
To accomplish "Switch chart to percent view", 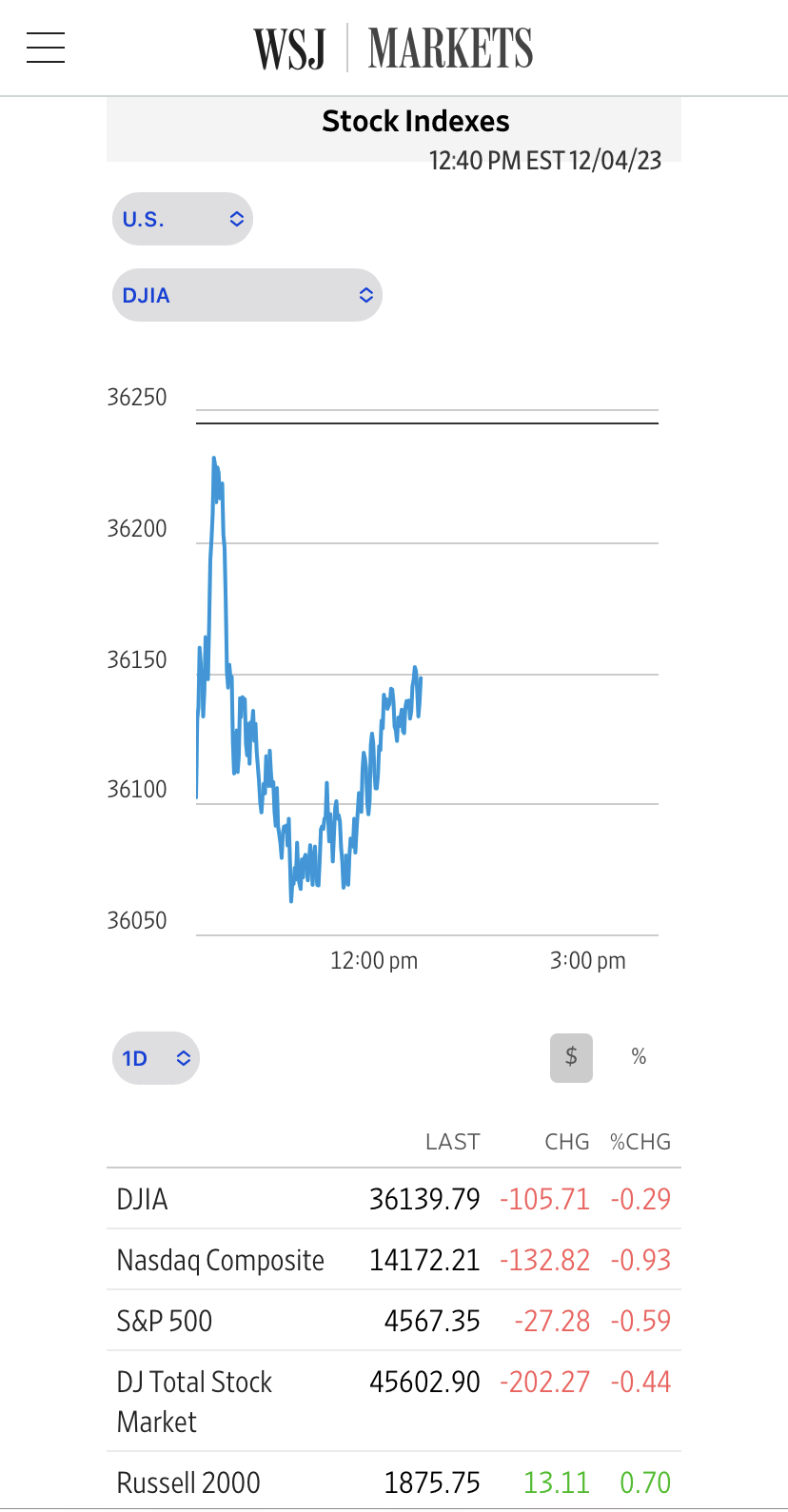I will point(639,1057).
